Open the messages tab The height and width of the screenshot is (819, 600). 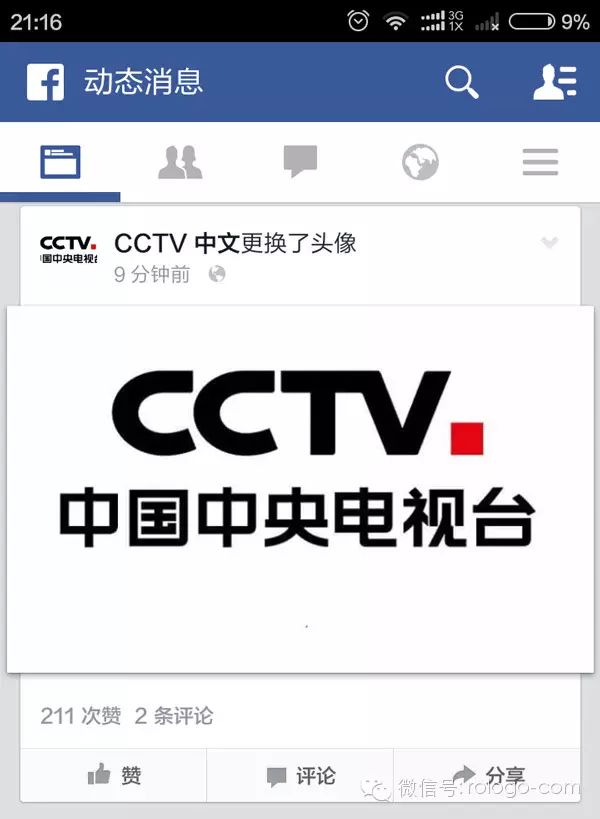(x=300, y=161)
